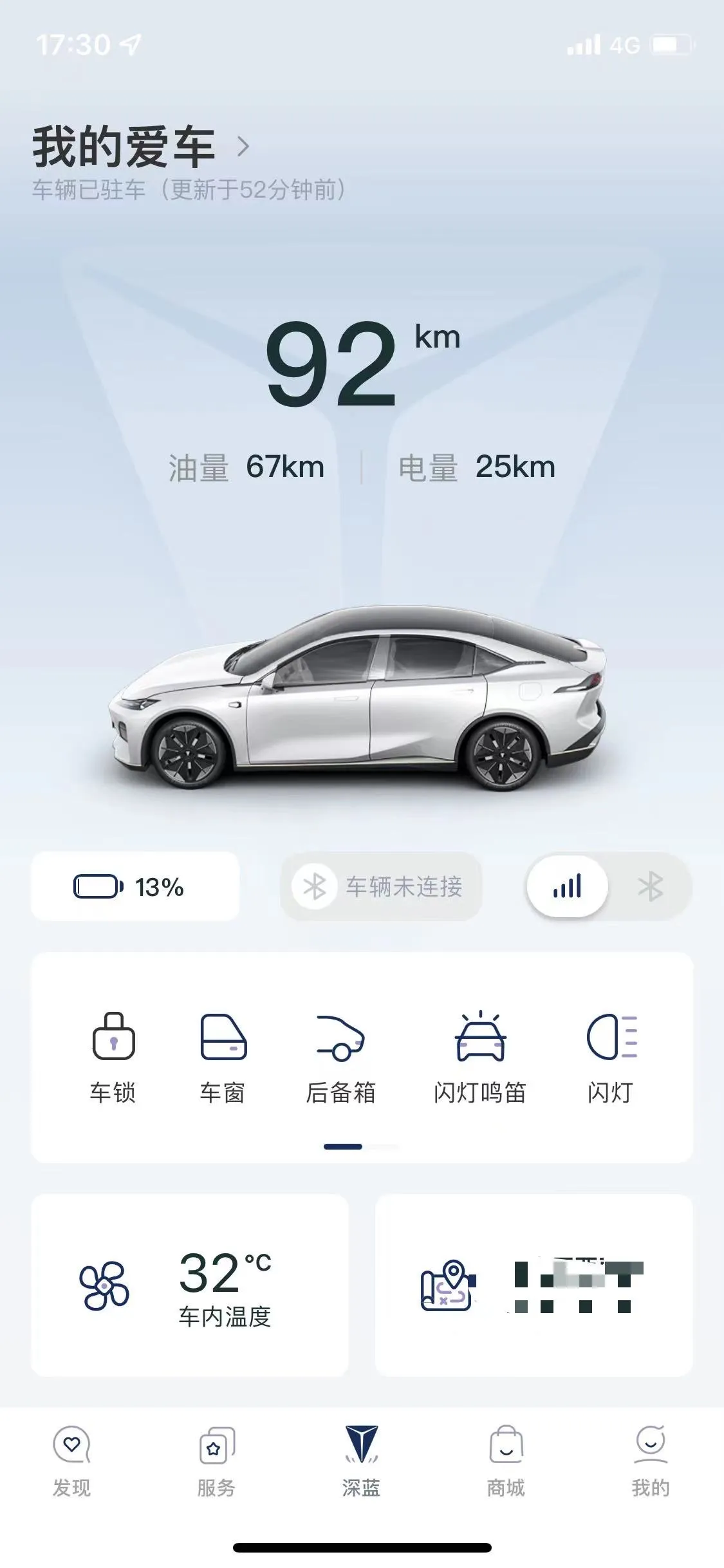Switch to the 服务 tab
Screen dimensions: 724x1568
[x=216, y=1461]
